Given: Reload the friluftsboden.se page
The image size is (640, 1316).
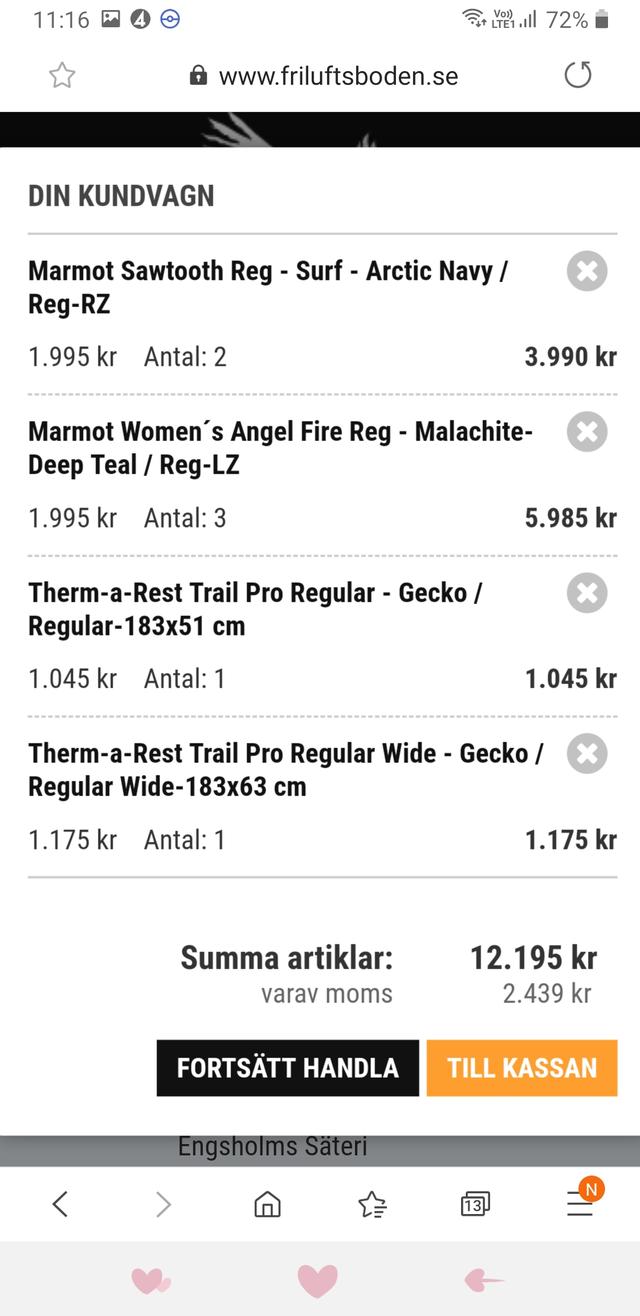Looking at the screenshot, I should 578,76.
